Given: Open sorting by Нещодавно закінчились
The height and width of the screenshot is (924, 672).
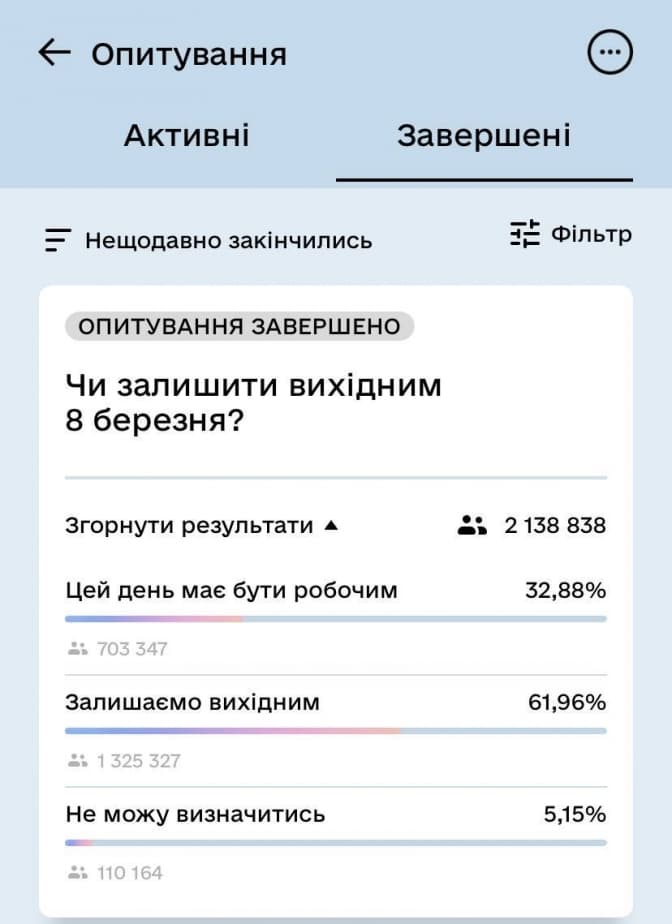Looking at the screenshot, I should pyautogui.click(x=209, y=240).
